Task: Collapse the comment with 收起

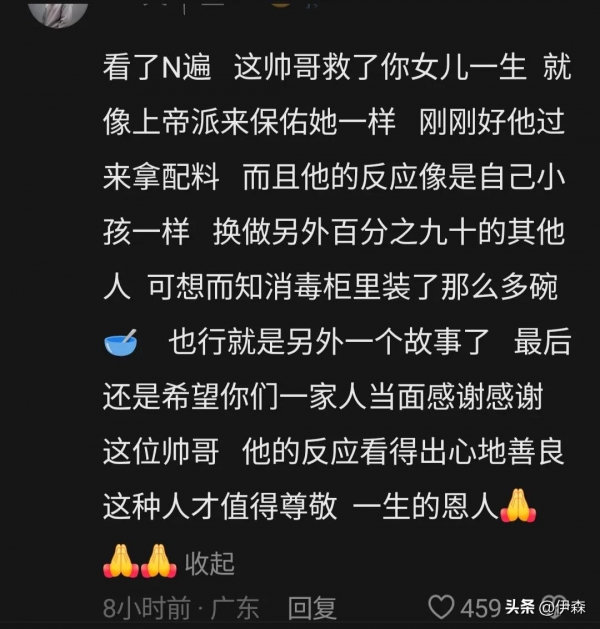Action: 209,562
